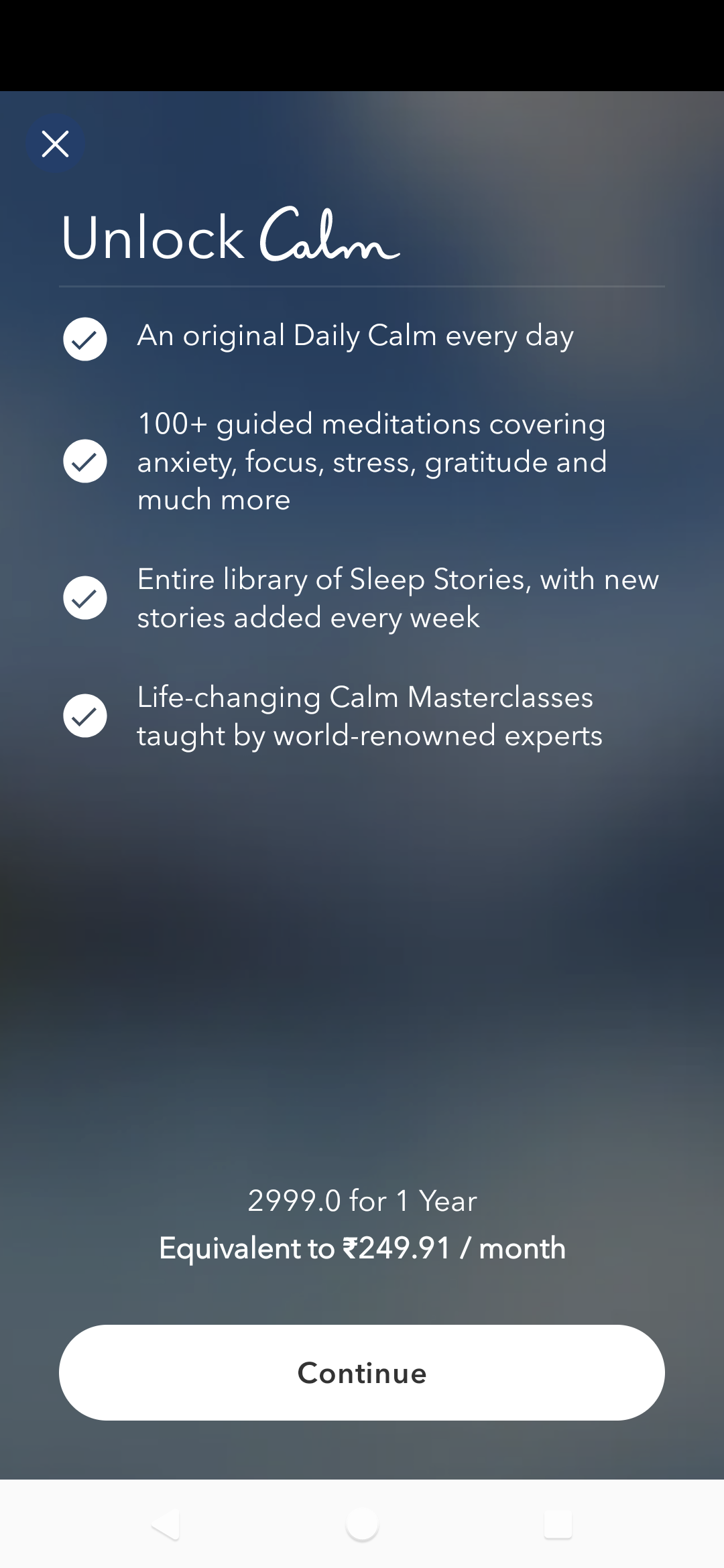Tap Continue to start the yearly subscription
The width and height of the screenshot is (724, 1568).
coord(362,1372)
